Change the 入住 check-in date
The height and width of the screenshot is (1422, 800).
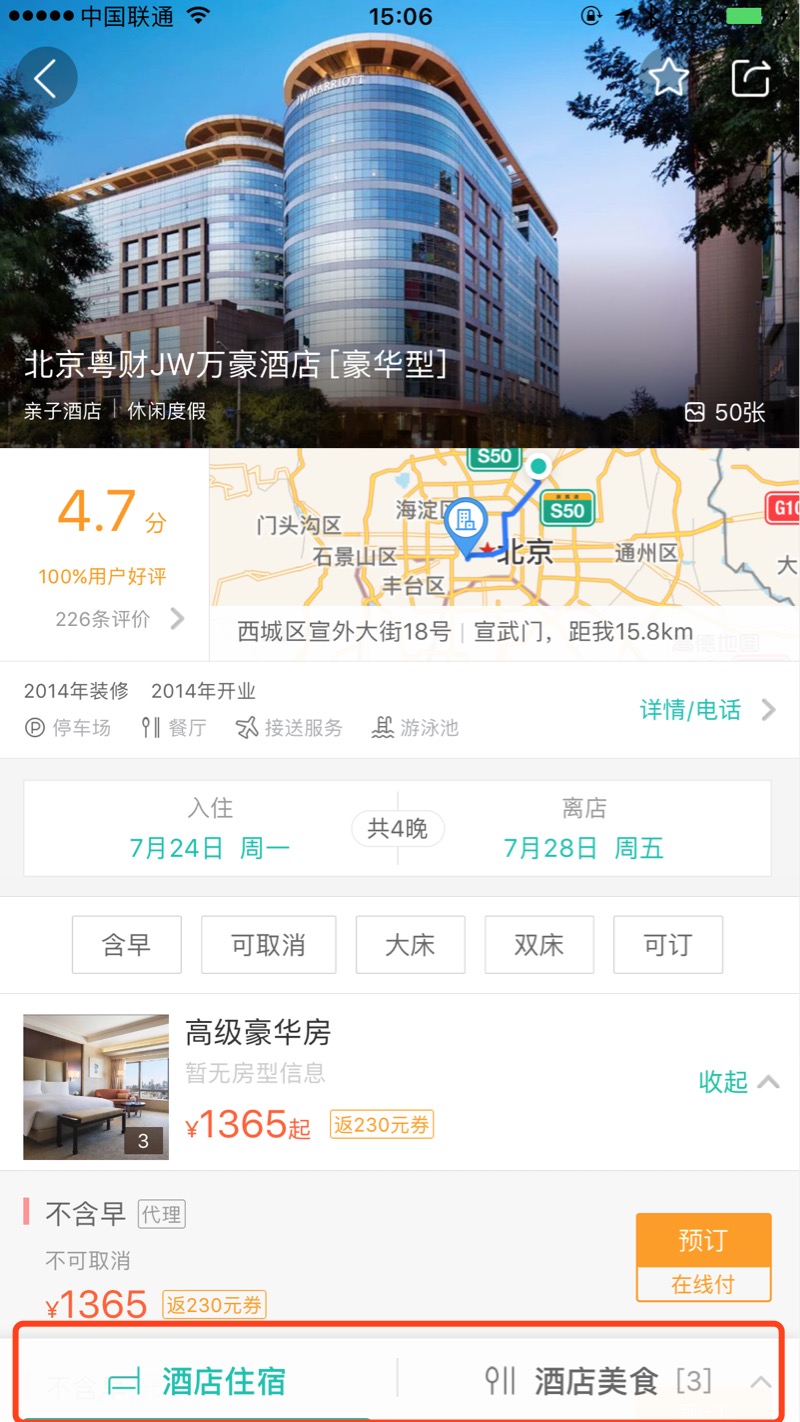210,829
